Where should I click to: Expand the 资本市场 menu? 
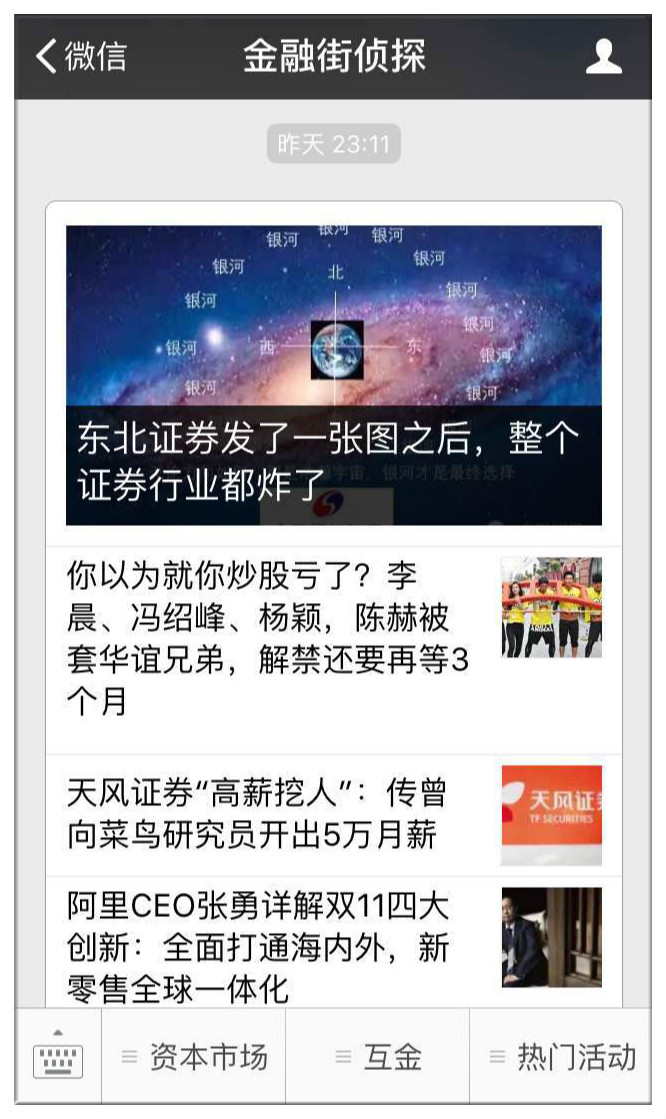coord(194,1057)
